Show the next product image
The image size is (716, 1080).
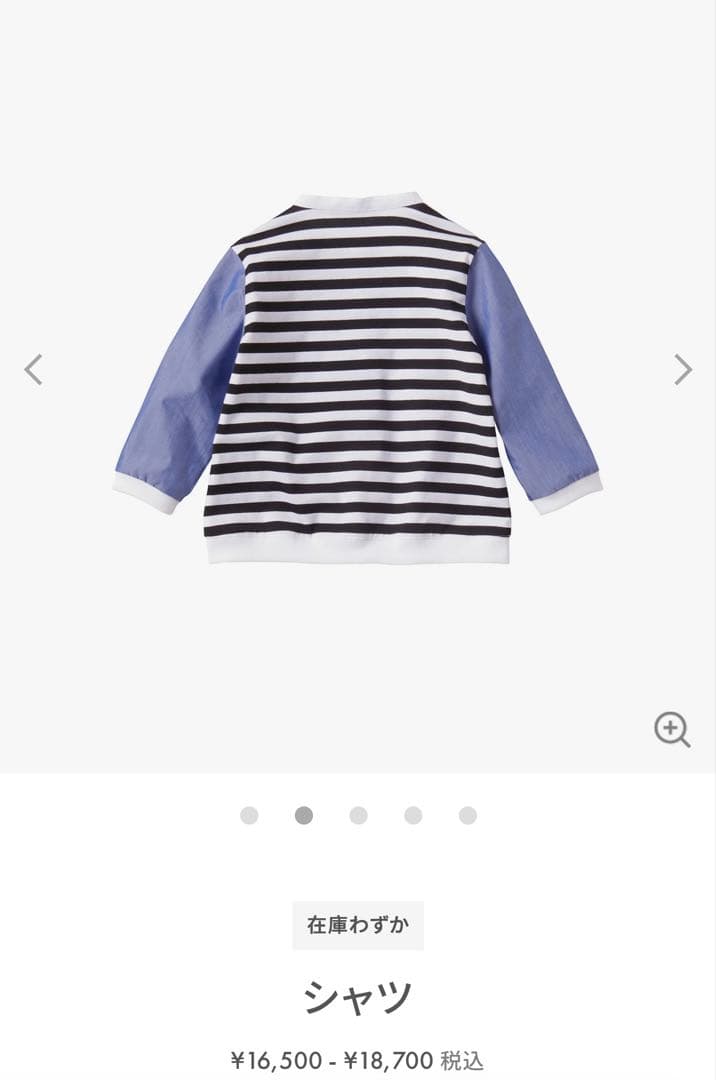click(682, 370)
